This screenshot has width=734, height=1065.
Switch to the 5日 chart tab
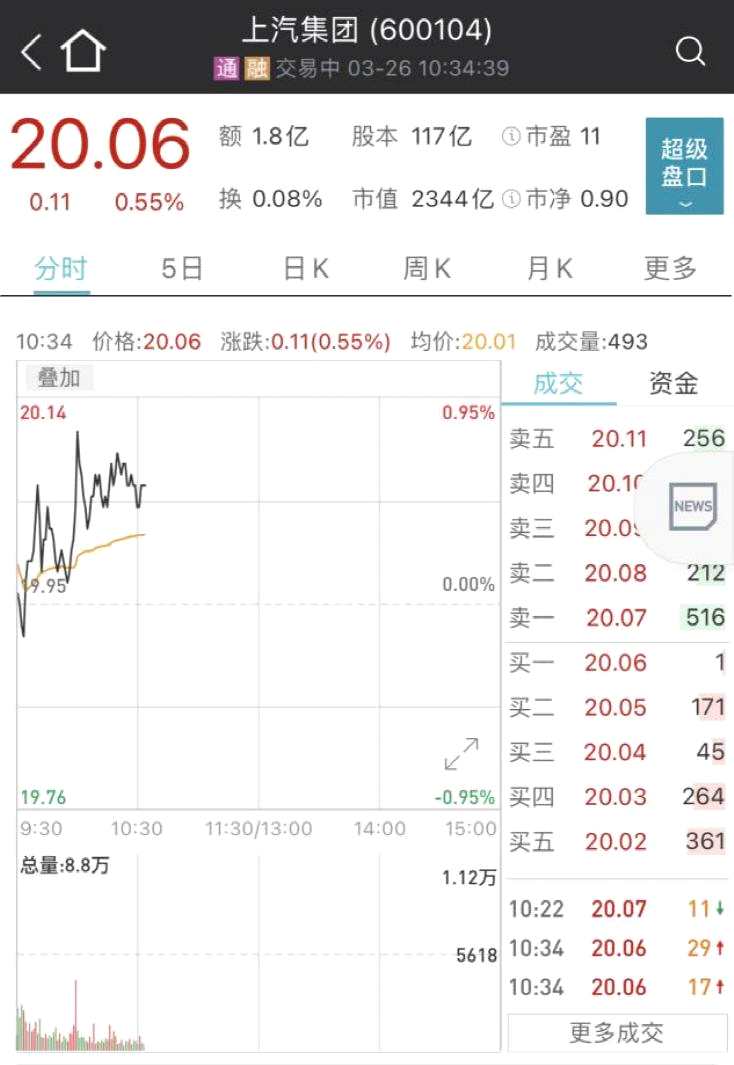(x=182, y=268)
